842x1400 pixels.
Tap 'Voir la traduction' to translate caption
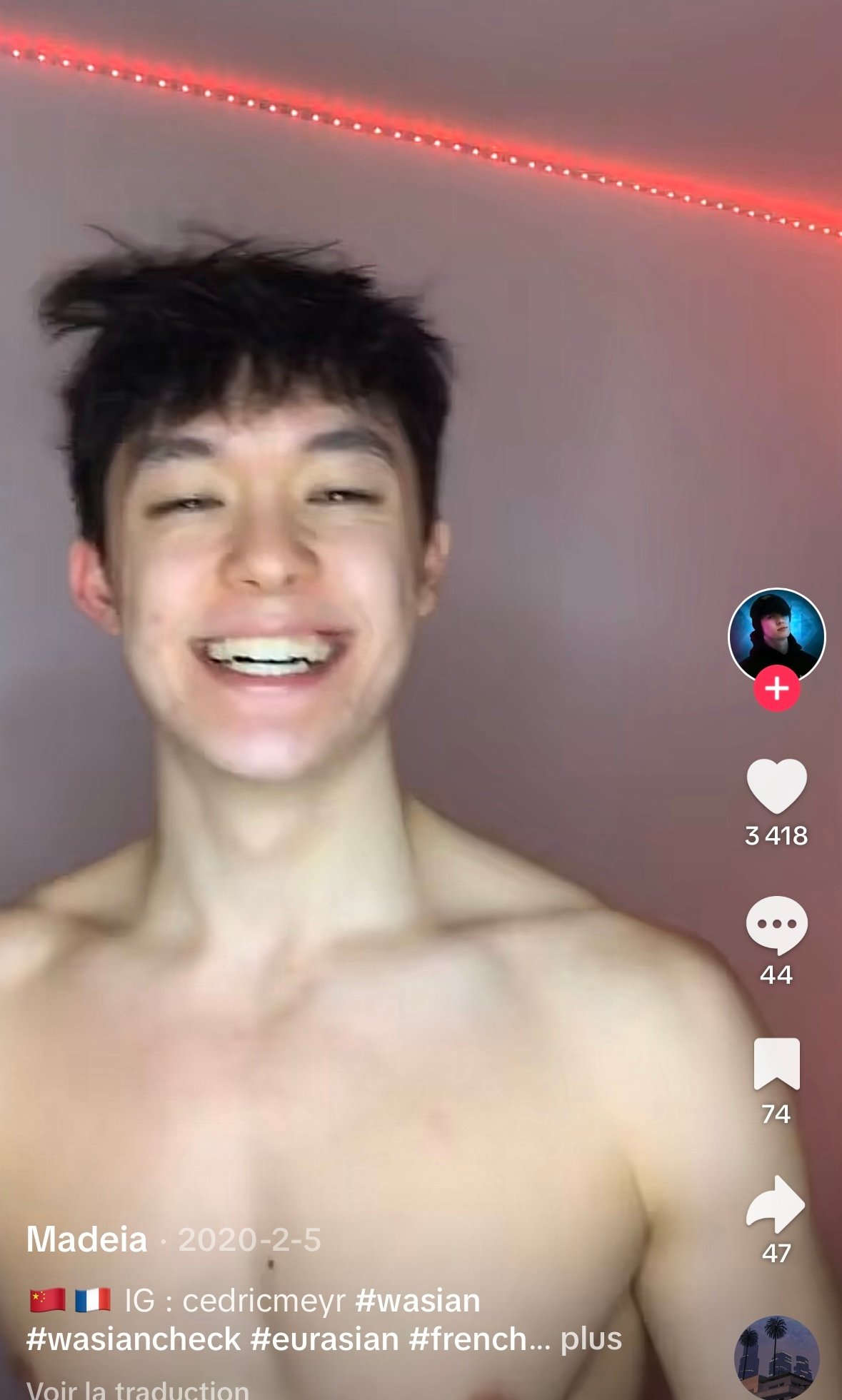pyautogui.click(x=138, y=1388)
